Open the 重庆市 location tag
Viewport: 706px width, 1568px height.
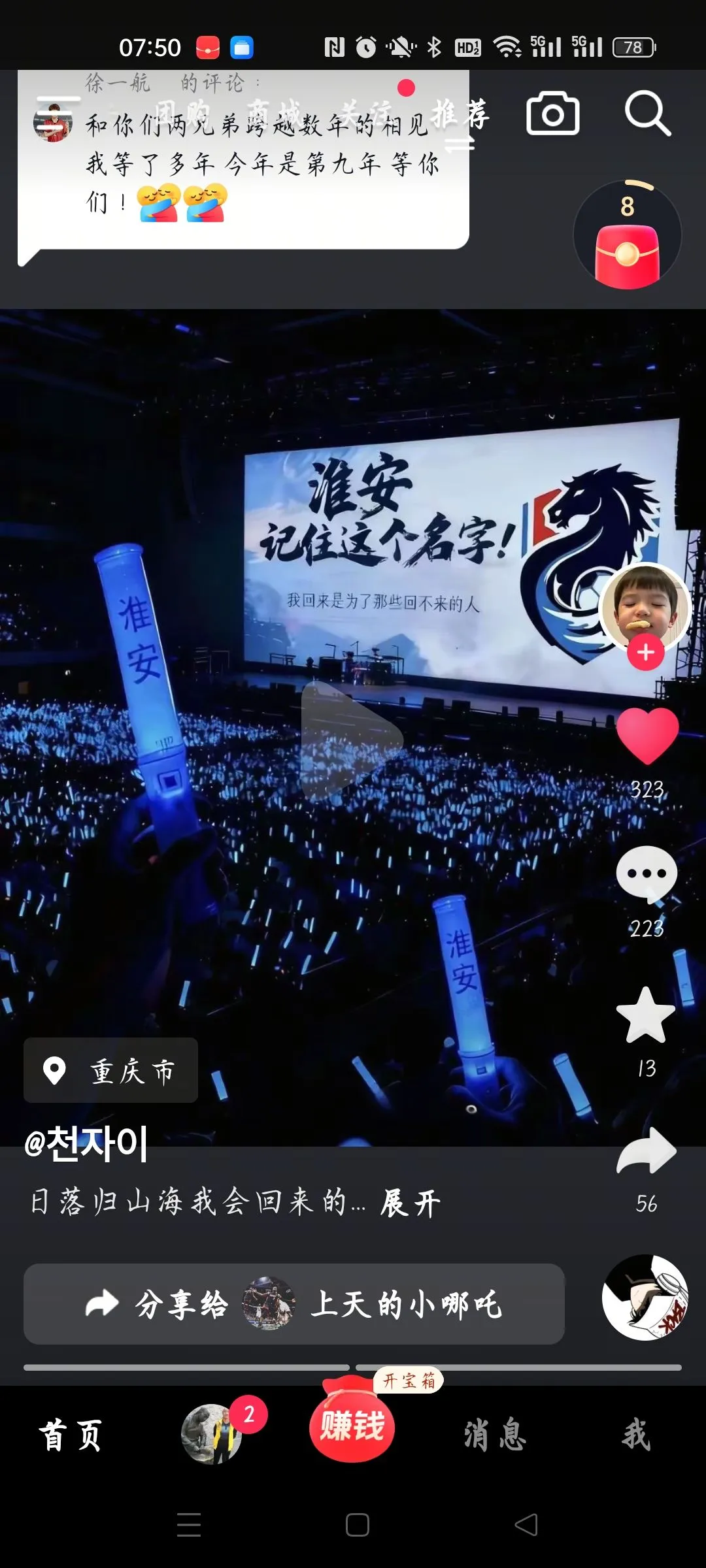[x=111, y=1071]
